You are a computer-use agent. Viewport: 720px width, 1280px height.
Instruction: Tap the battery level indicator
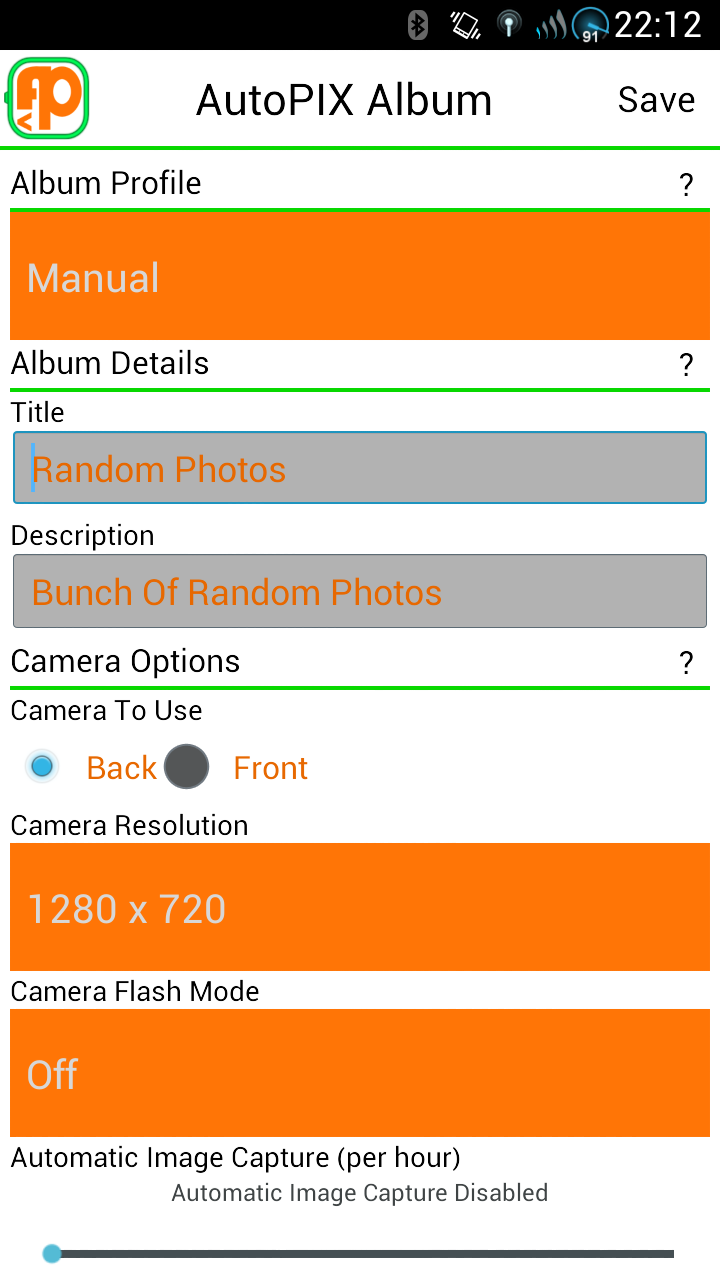coord(592,25)
